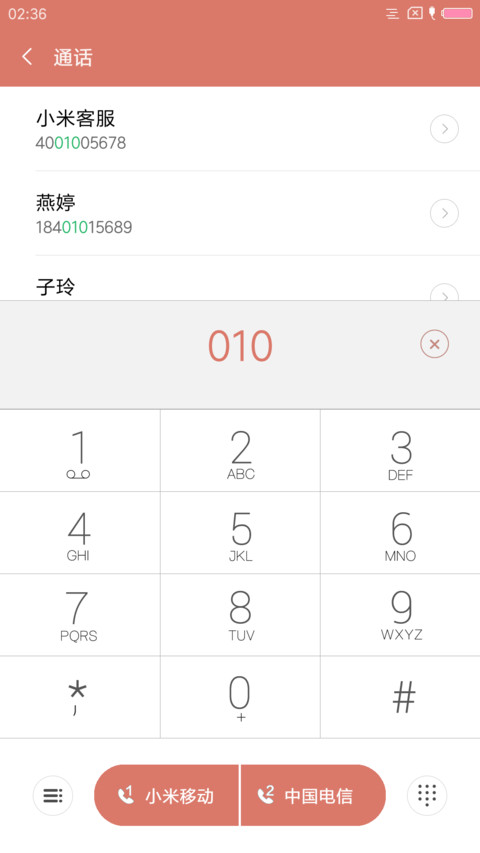Tap keypad digit 2 ABC
The width and height of the screenshot is (480, 853).
point(240,451)
